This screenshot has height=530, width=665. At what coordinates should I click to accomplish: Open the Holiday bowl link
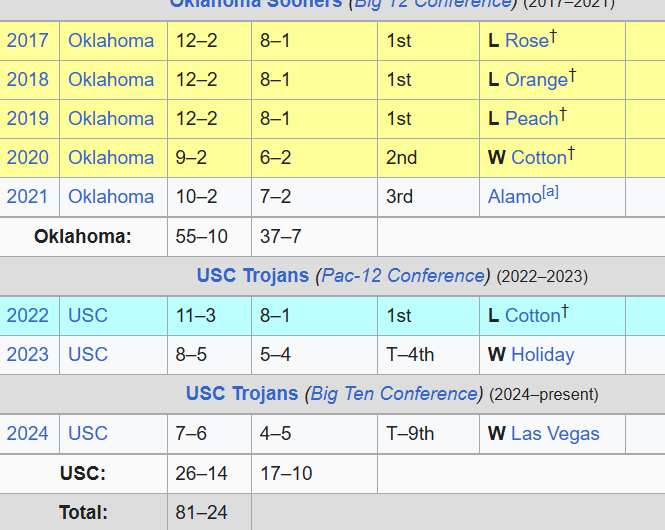(542, 355)
